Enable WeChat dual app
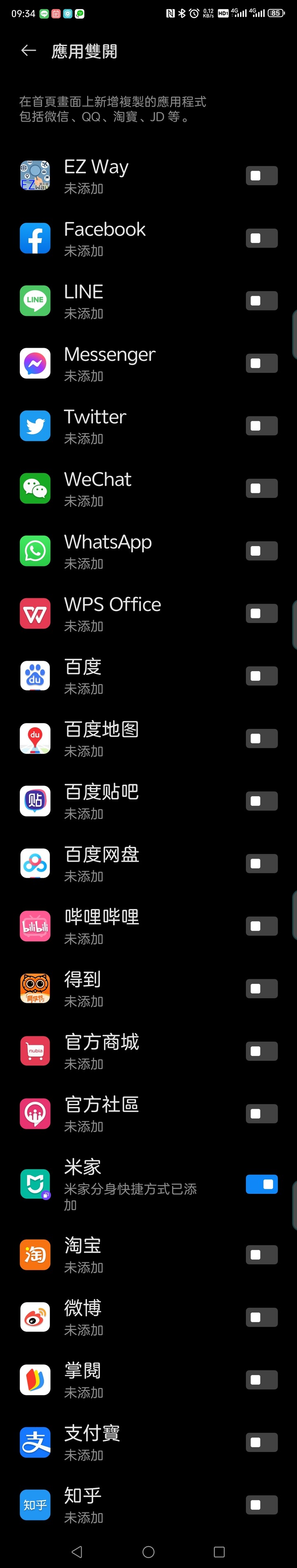This screenshot has height=1568, width=297. tap(262, 489)
